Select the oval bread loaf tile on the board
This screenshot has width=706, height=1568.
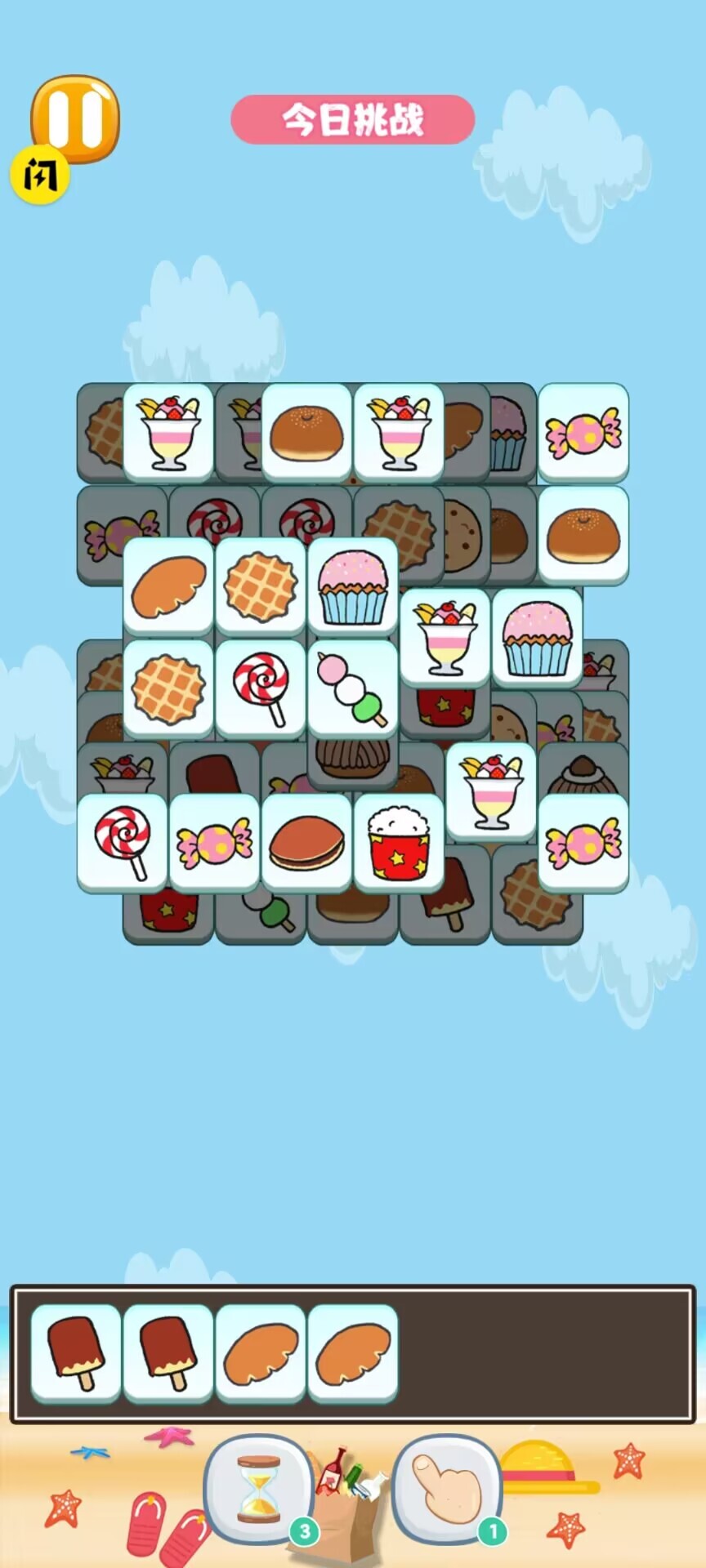pyautogui.click(x=168, y=586)
